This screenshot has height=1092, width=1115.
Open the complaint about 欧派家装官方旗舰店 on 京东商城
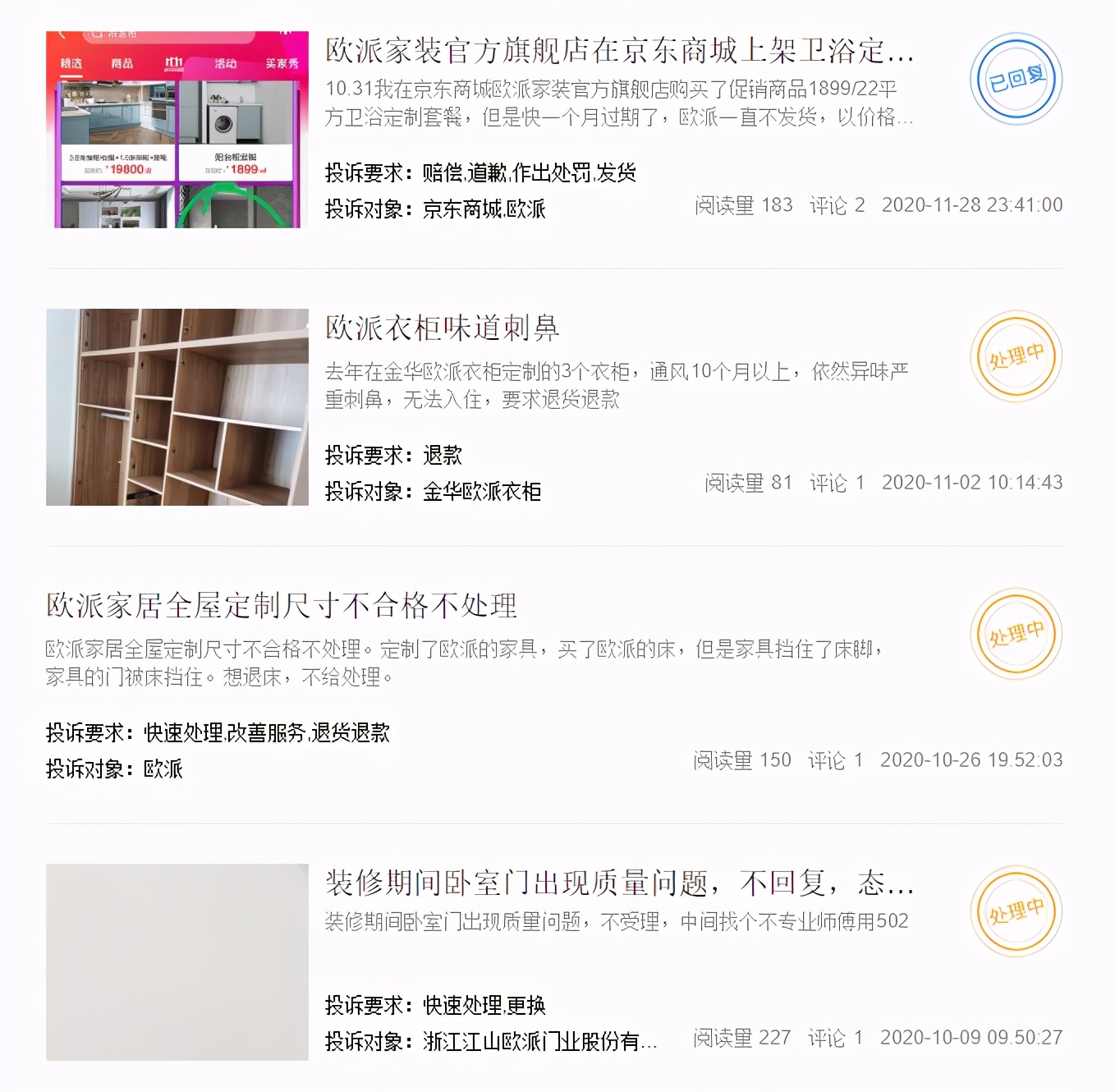(618, 51)
